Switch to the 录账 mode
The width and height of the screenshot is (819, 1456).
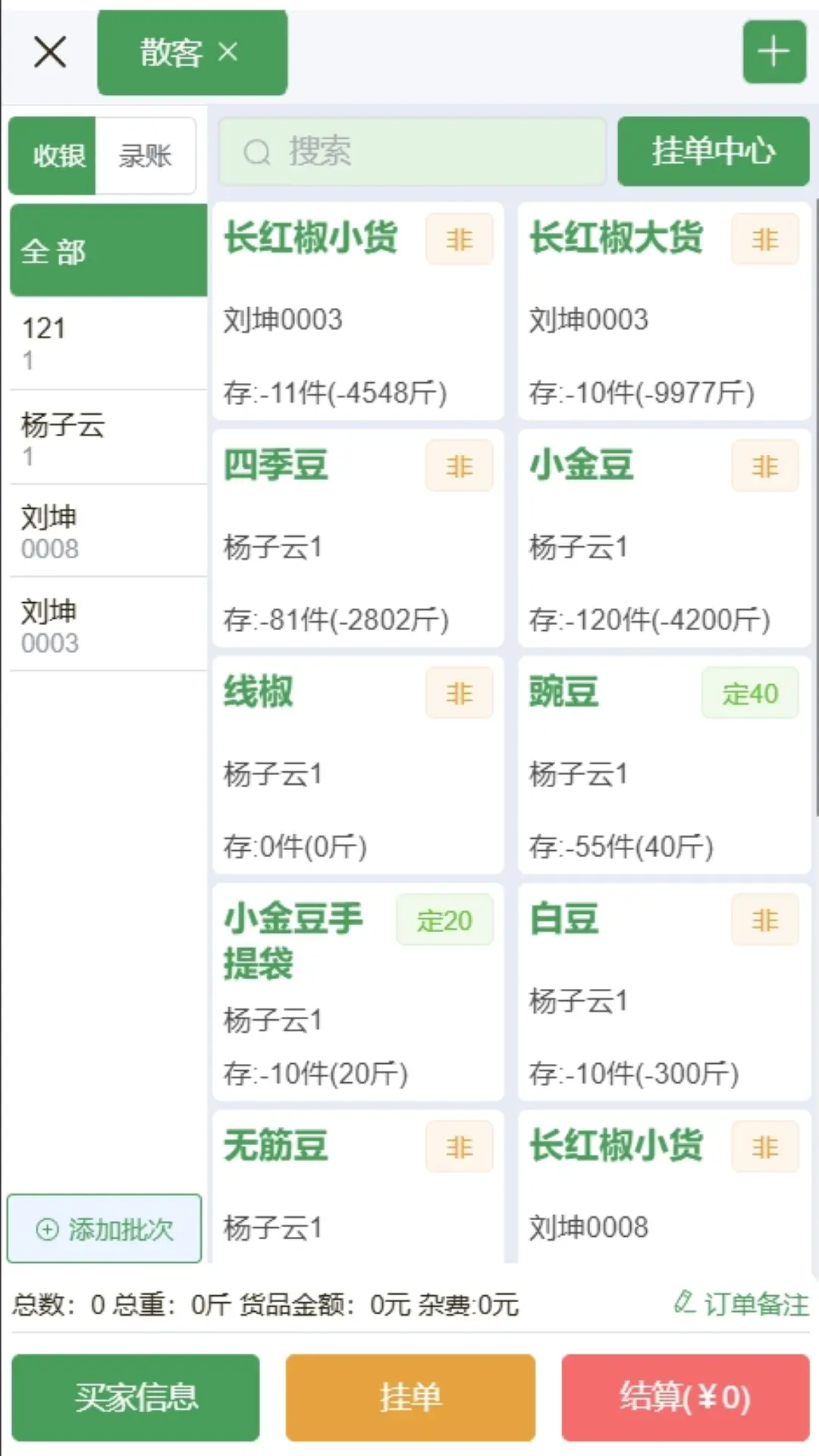pos(145,155)
